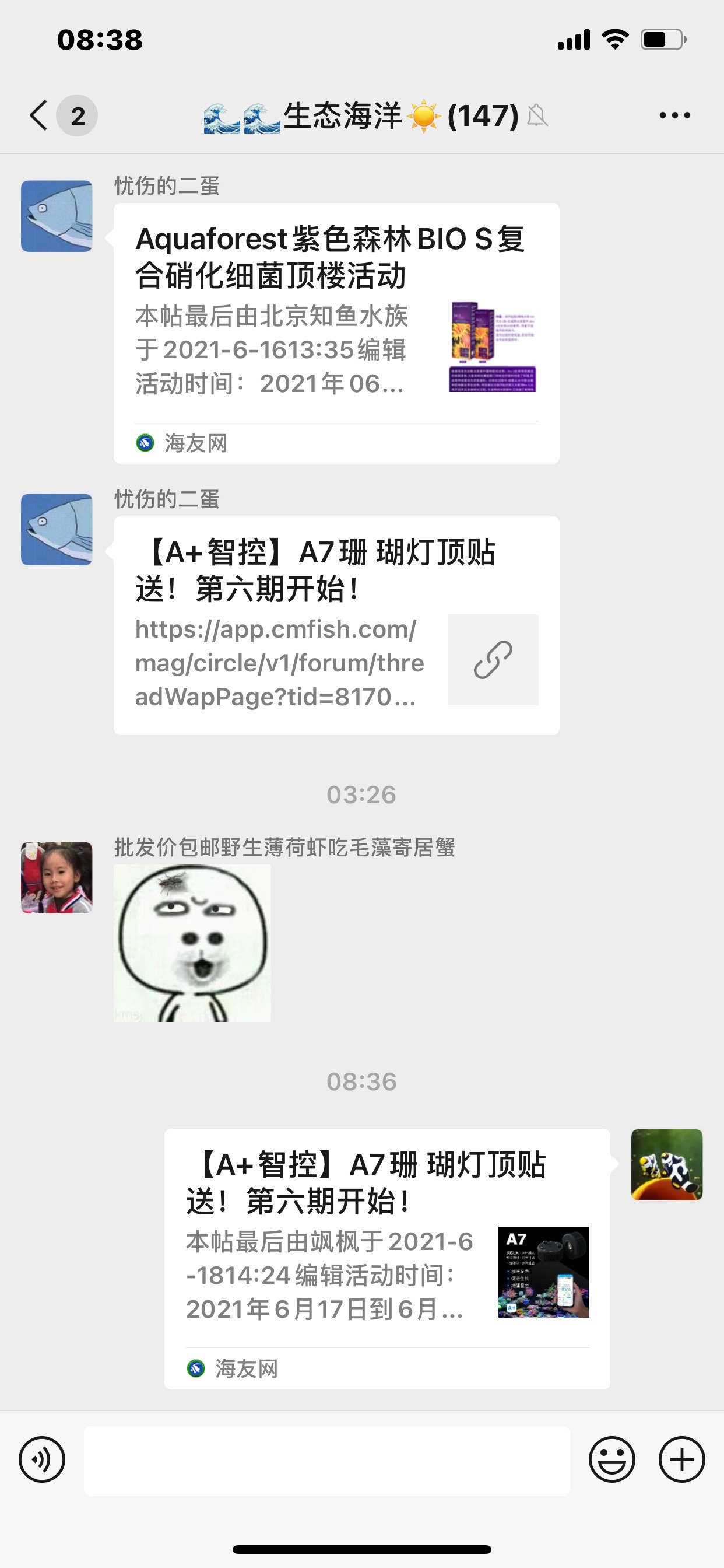This screenshot has width=724, height=1568.
Task: Go back to the chat list
Action: [40, 115]
